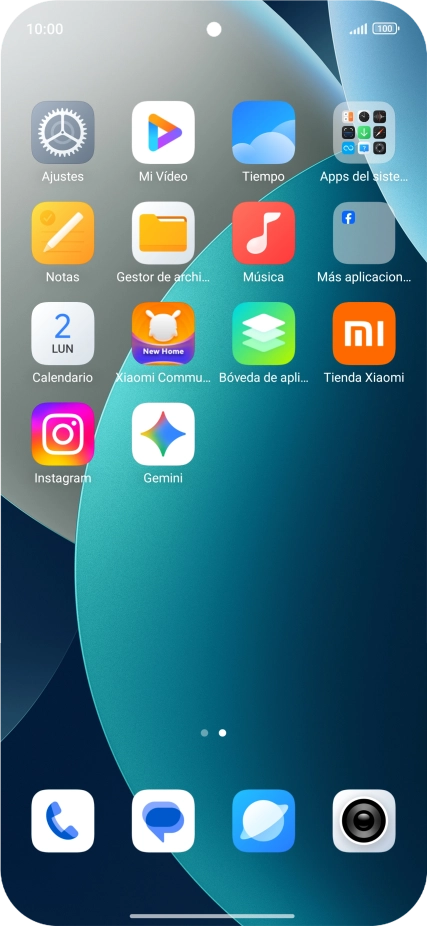
Task: Launch the browser from the dock
Action: point(263,821)
